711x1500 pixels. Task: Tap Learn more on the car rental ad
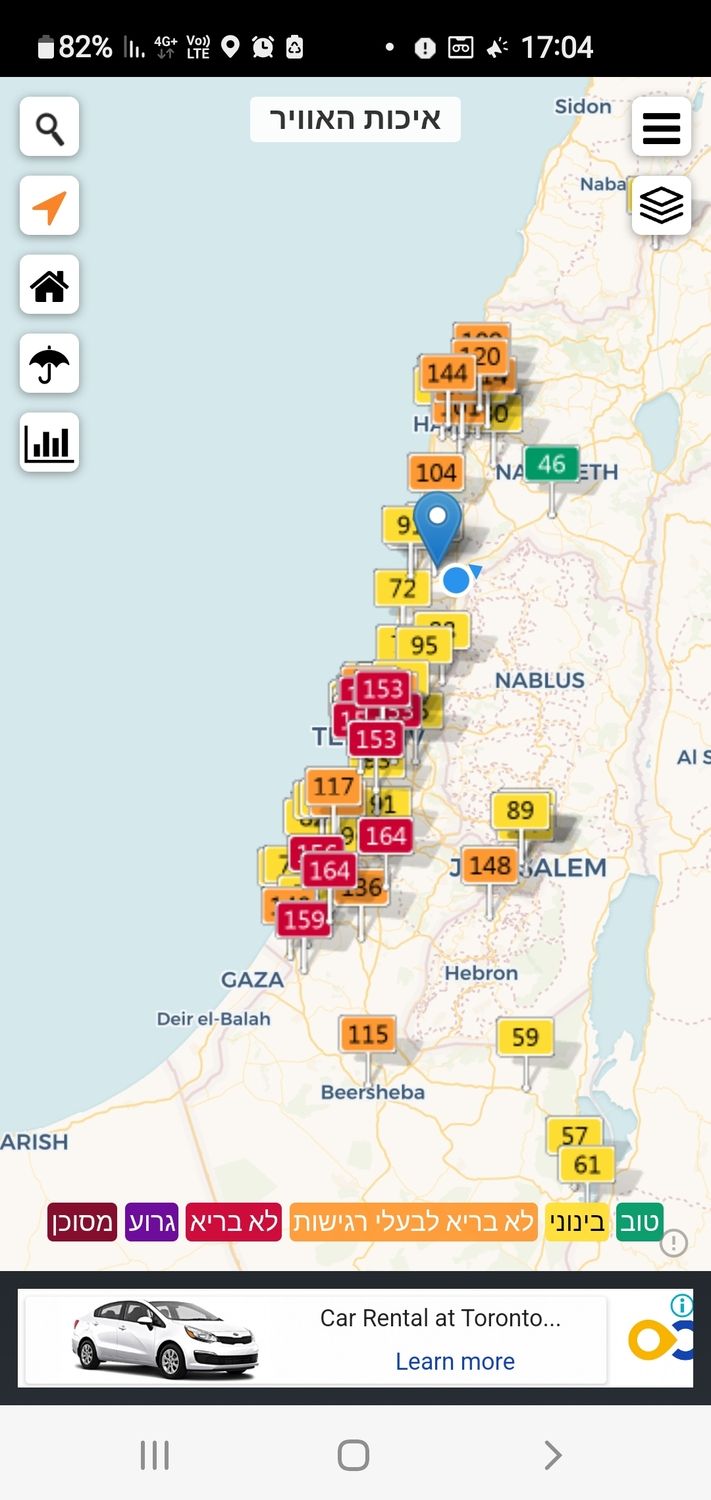coord(455,1361)
